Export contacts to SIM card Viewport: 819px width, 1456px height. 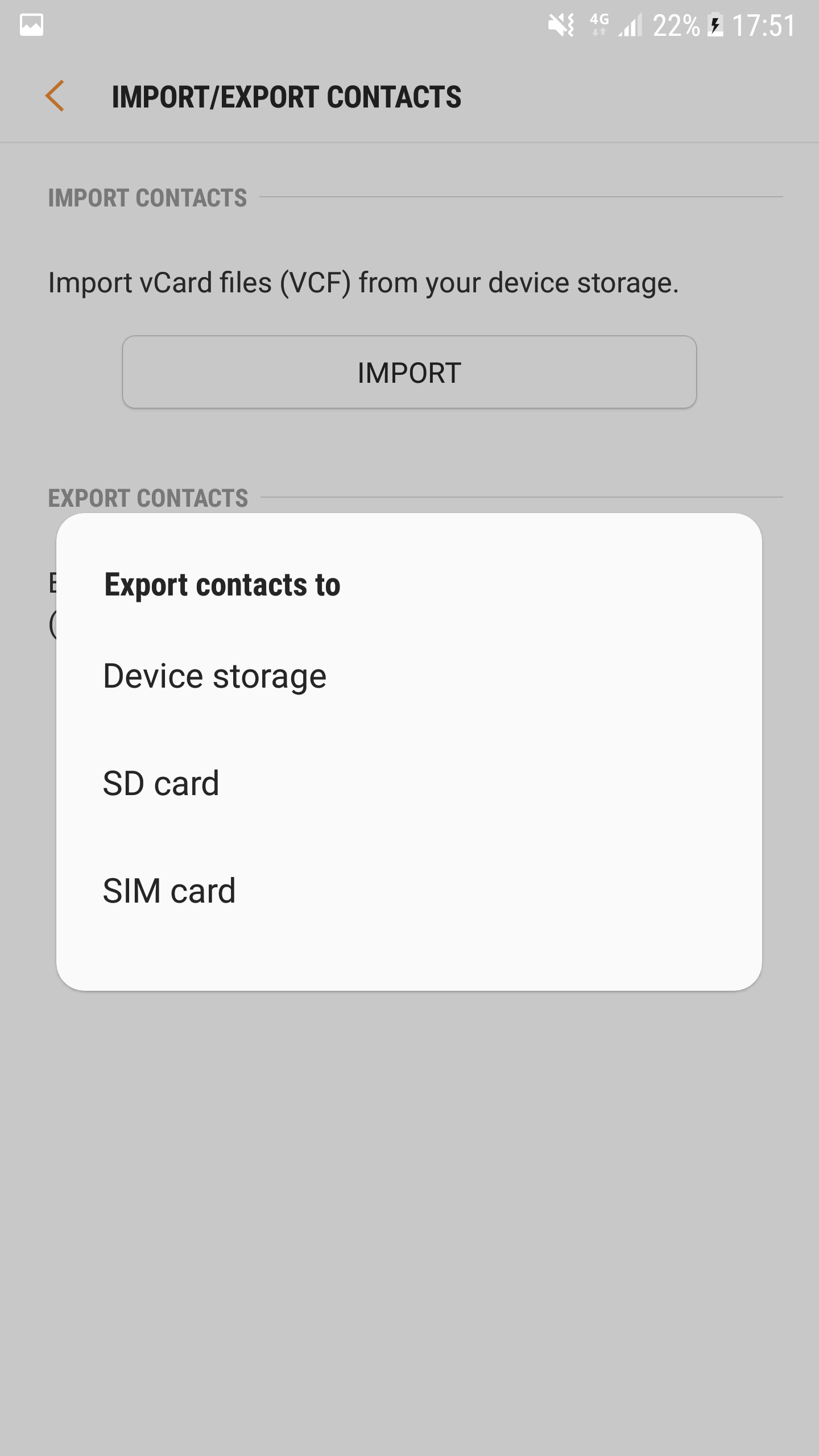click(x=409, y=890)
